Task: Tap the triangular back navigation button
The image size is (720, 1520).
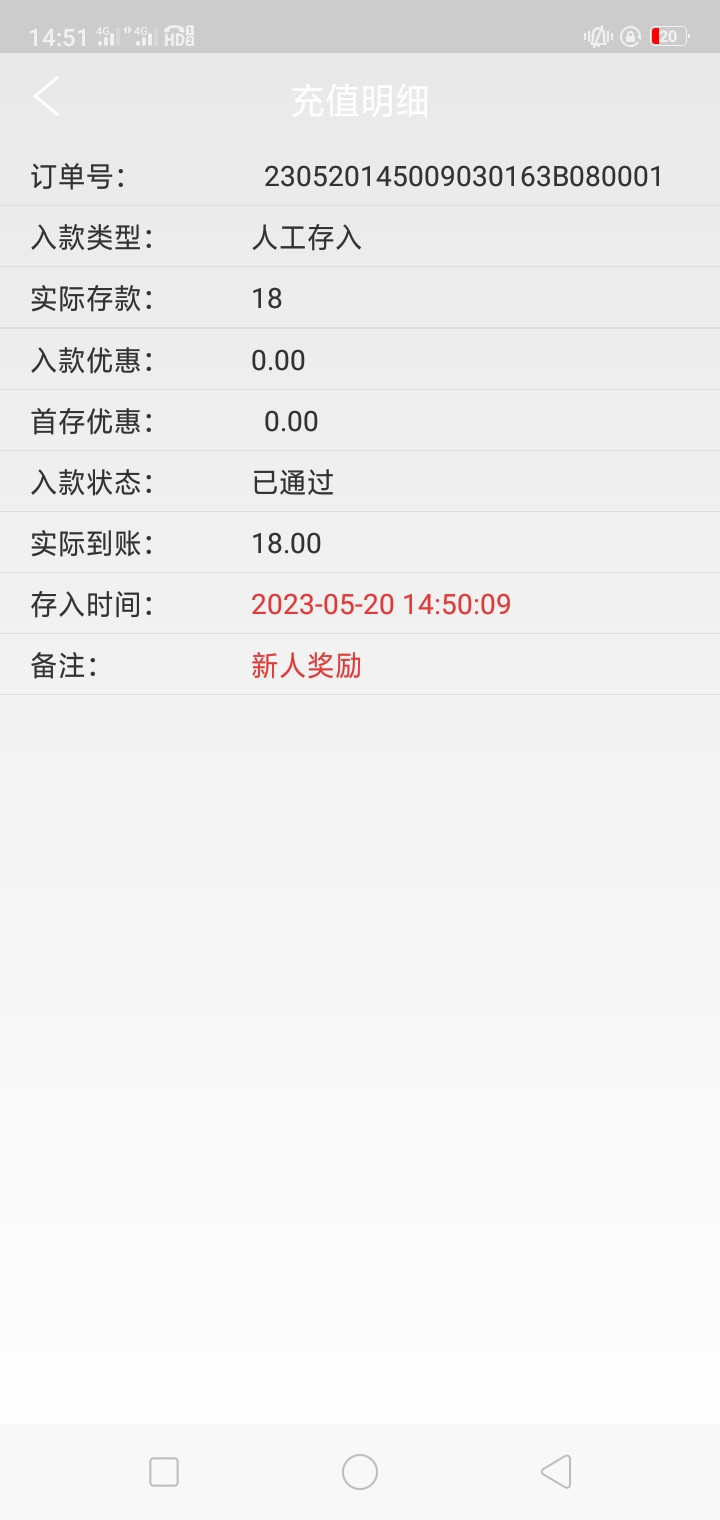Action: [552, 1471]
